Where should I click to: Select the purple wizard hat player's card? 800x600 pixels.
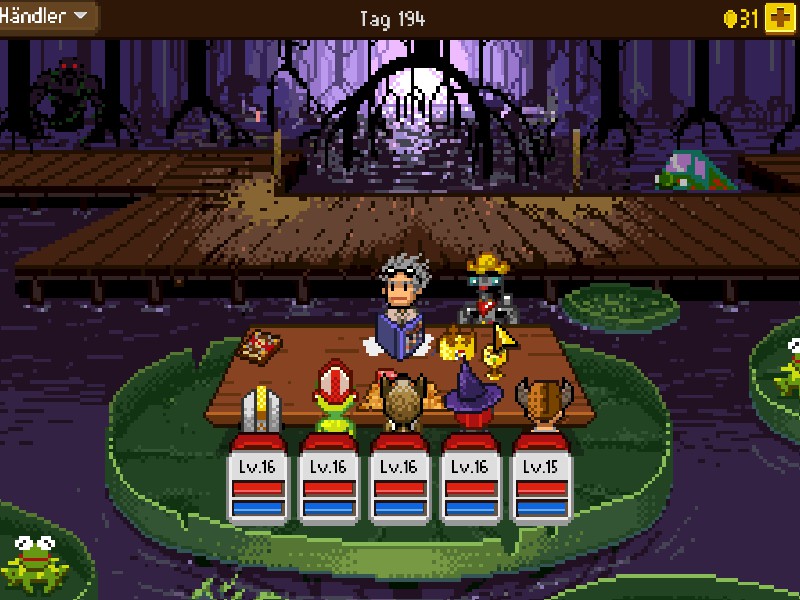coord(473,478)
